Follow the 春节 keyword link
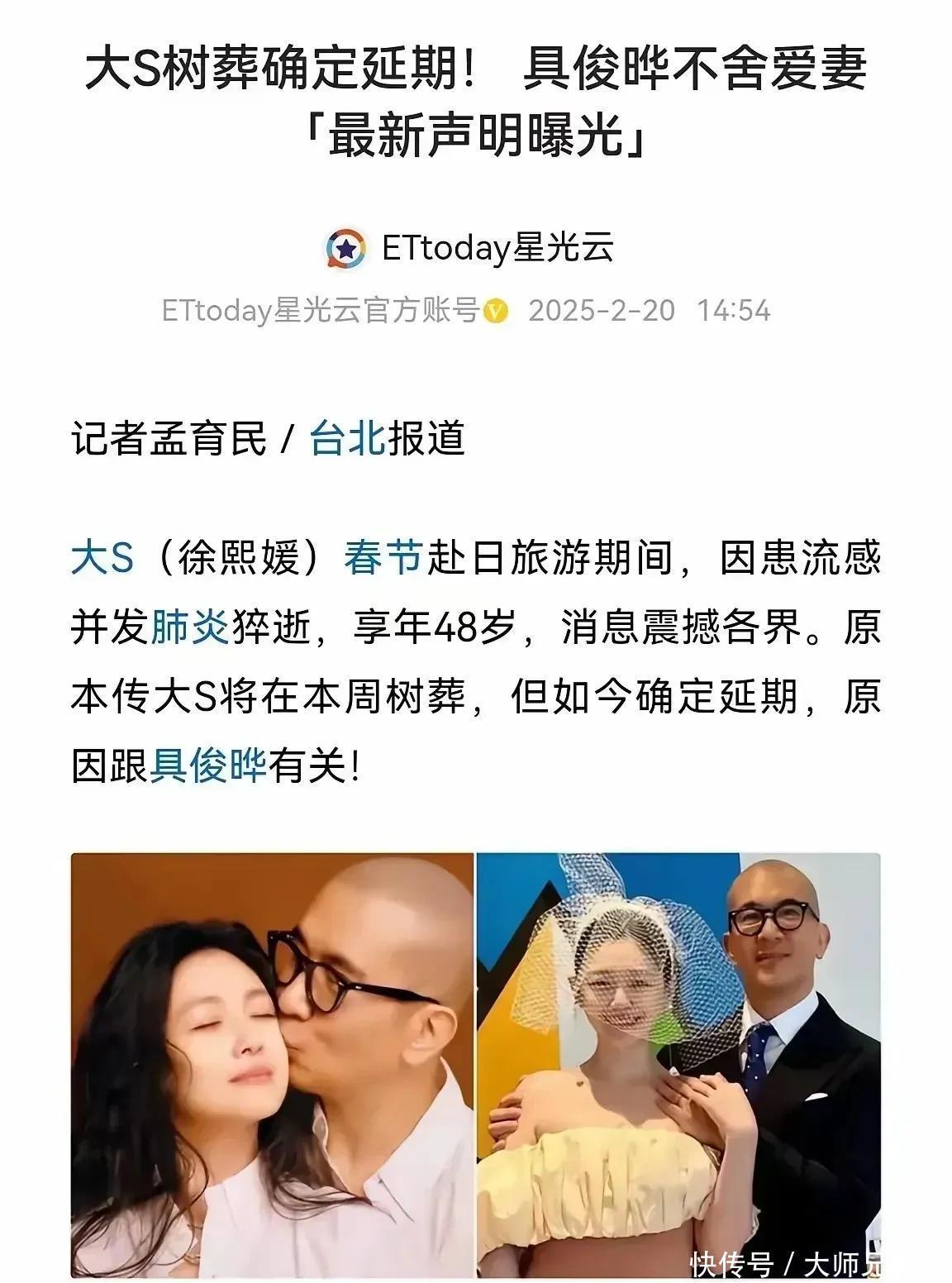The height and width of the screenshot is (1283, 952). click(383, 560)
